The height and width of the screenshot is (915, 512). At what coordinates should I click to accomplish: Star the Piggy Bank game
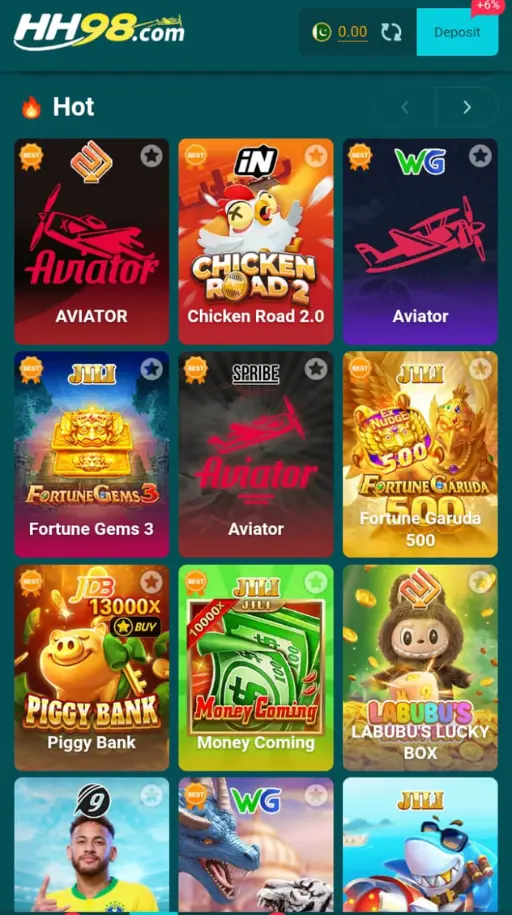(x=151, y=582)
